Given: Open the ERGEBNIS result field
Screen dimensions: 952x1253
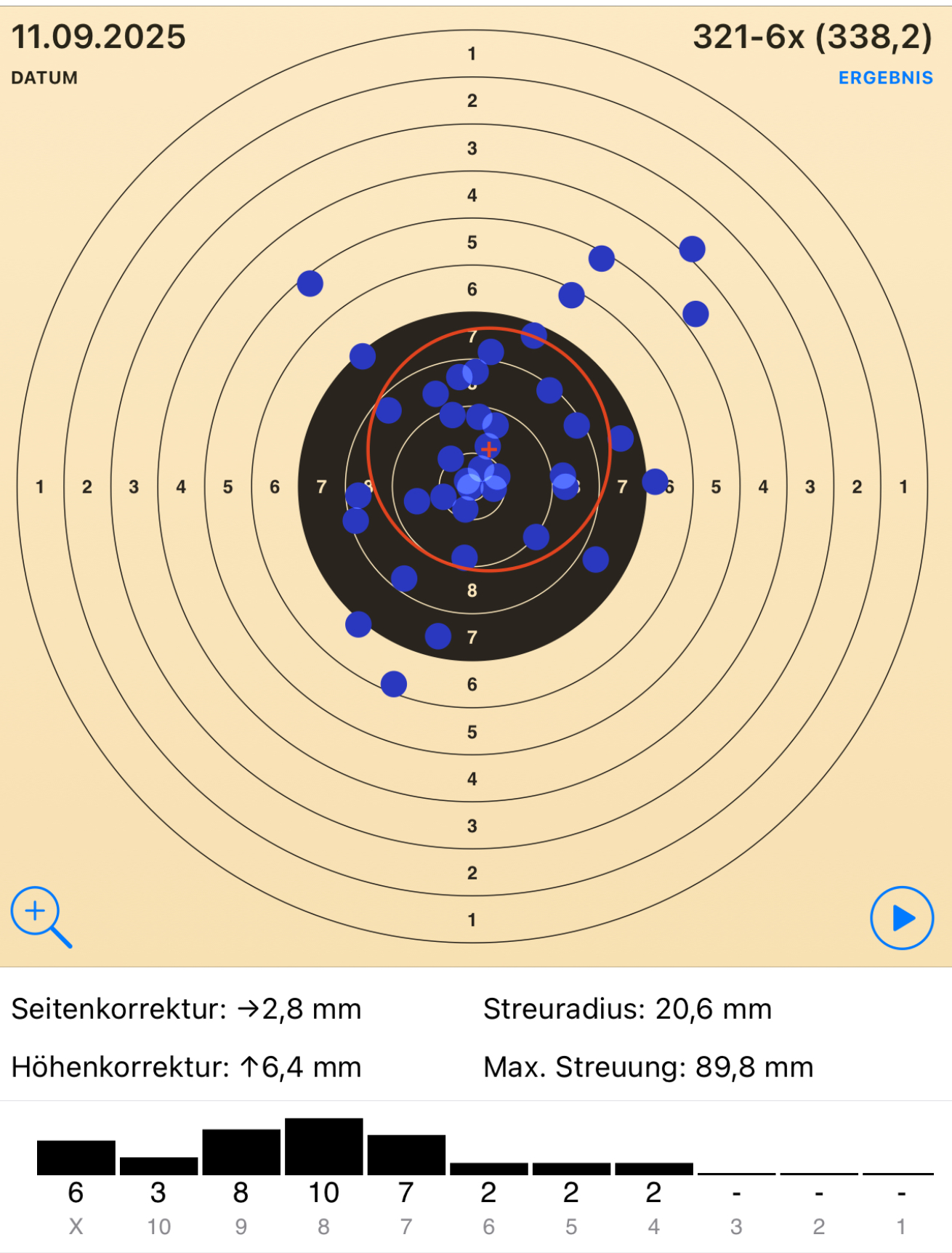Looking at the screenshot, I should (x=885, y=78).
